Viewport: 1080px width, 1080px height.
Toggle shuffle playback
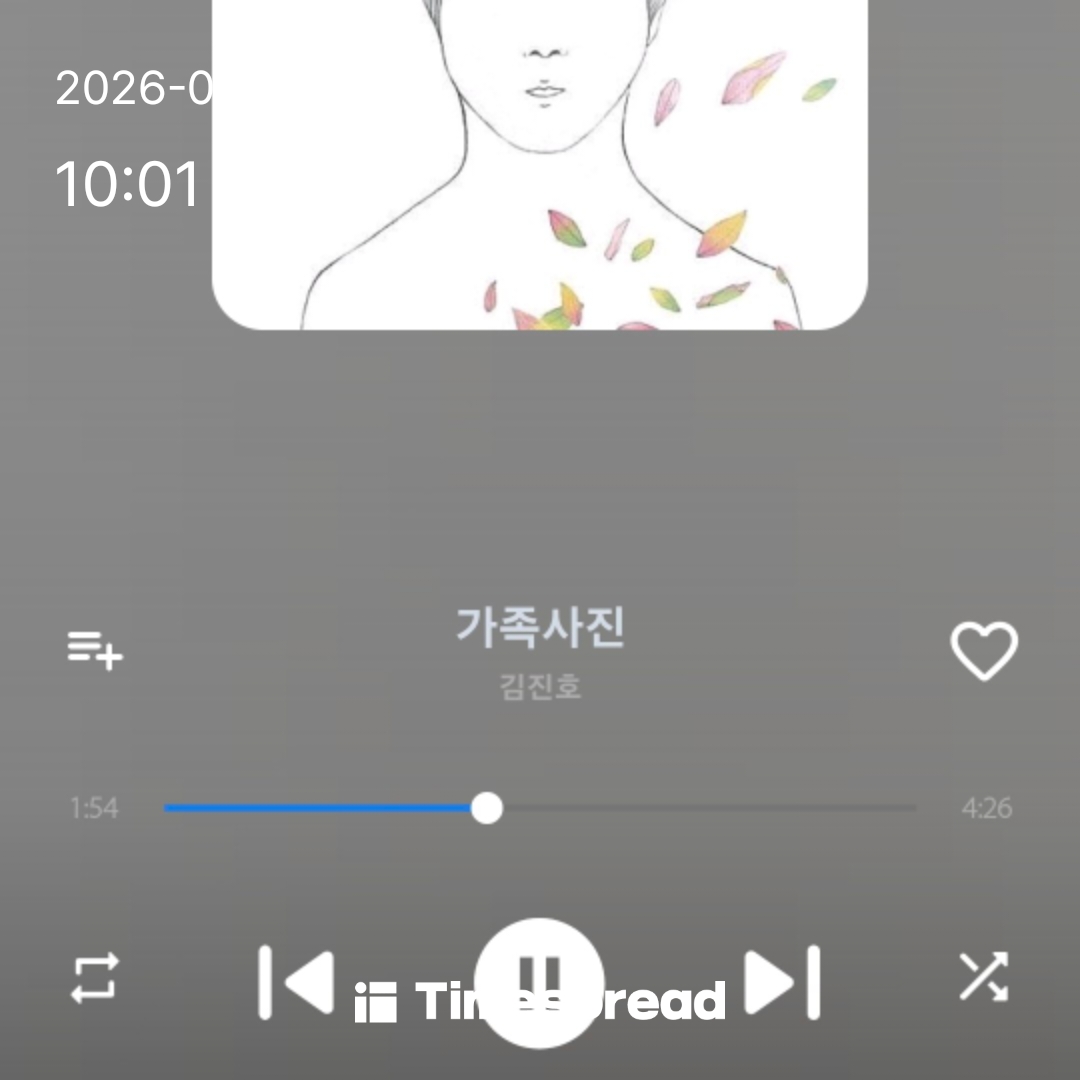point(983,977)
